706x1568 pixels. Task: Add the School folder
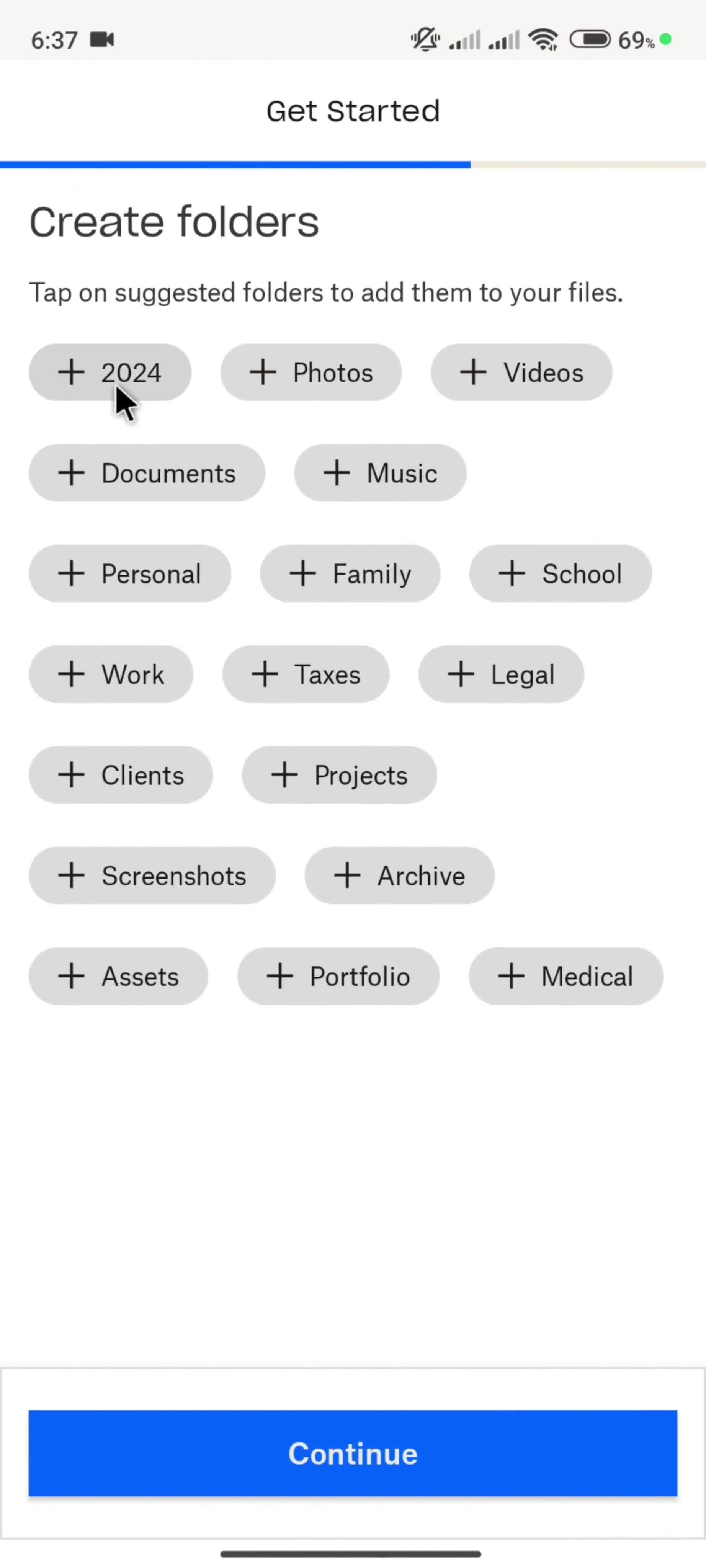560,573
